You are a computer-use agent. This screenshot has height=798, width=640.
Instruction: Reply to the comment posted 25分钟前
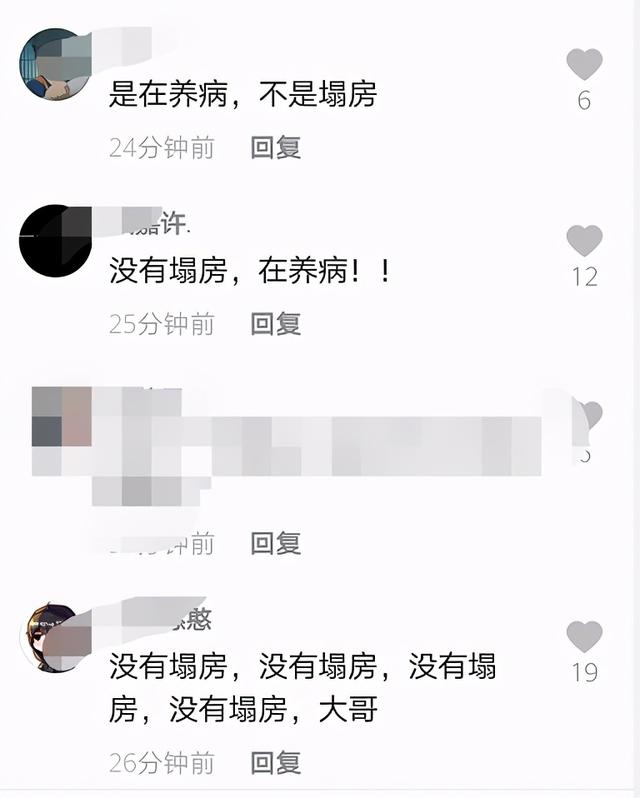point(275,324)
